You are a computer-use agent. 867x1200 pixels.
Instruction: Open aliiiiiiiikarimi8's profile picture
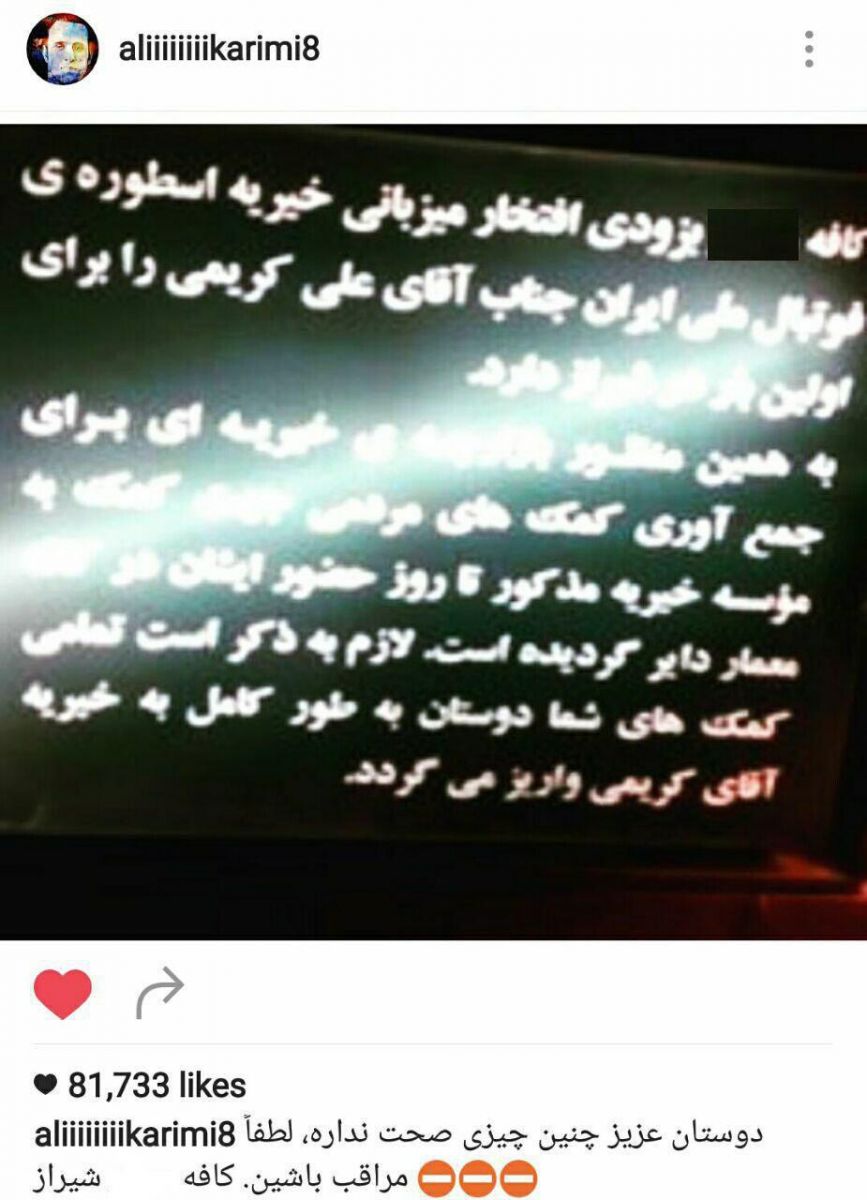point(61,48)
